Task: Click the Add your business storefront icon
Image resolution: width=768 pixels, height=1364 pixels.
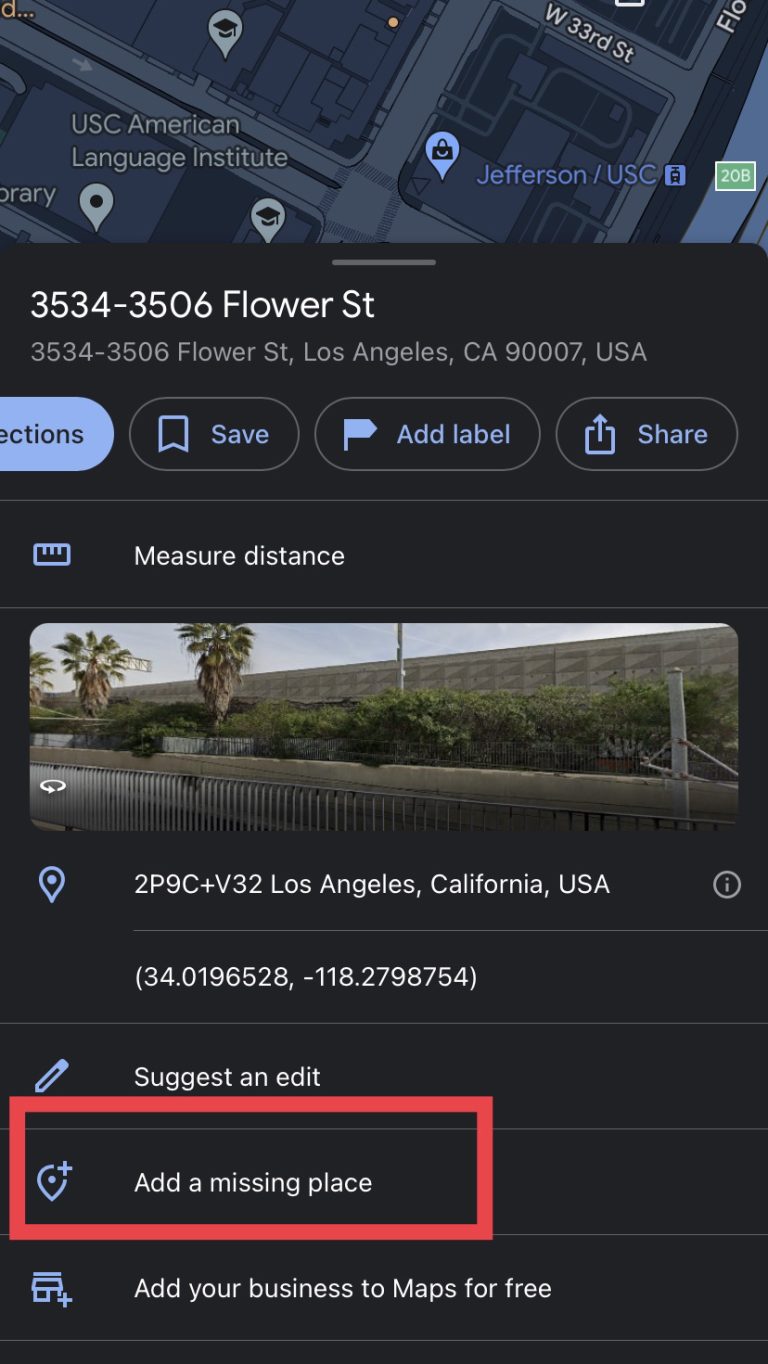Action: click(x=51, y=1289)
